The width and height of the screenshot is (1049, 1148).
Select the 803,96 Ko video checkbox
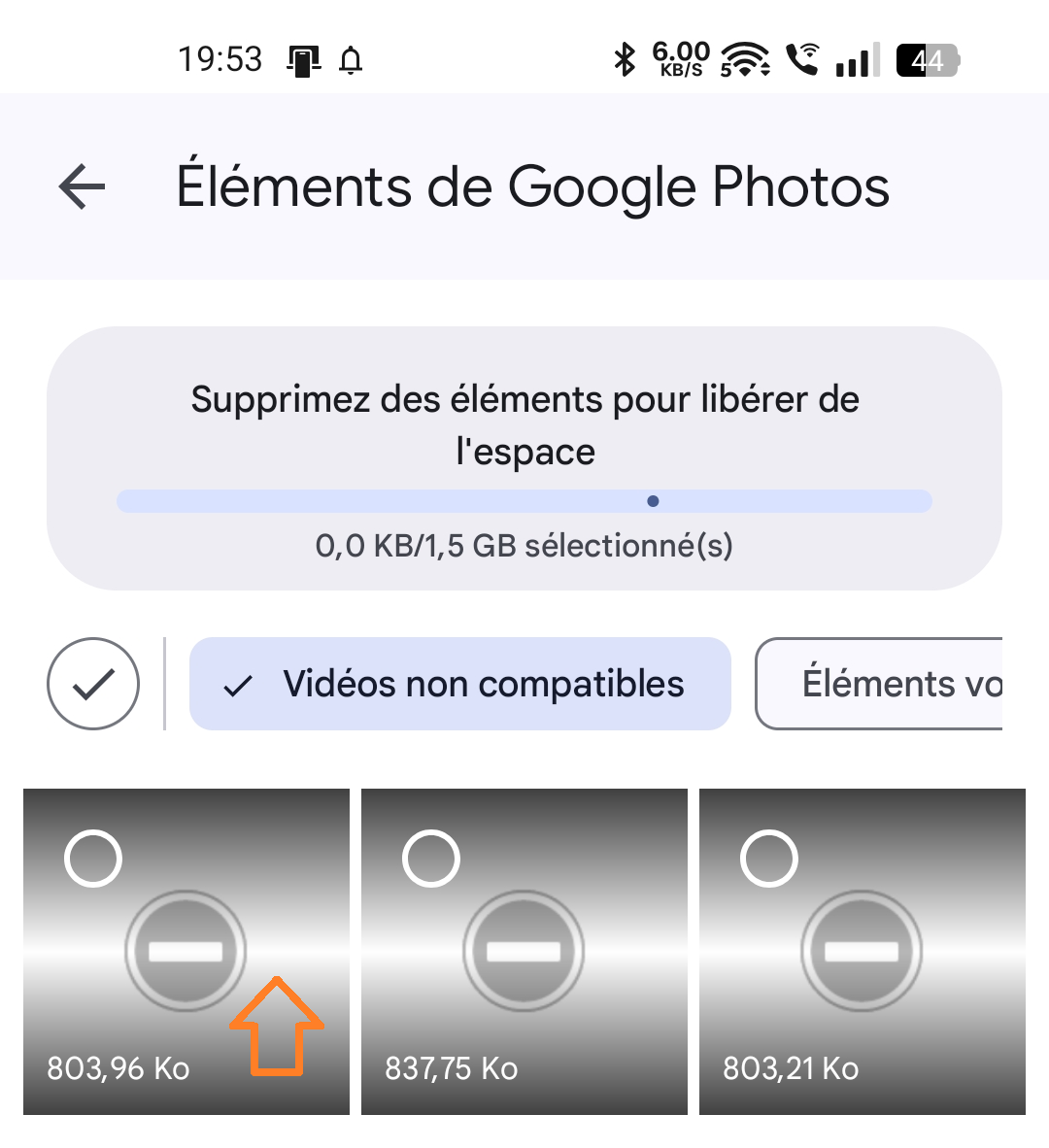pyautogui.click(x=93, y=859)
